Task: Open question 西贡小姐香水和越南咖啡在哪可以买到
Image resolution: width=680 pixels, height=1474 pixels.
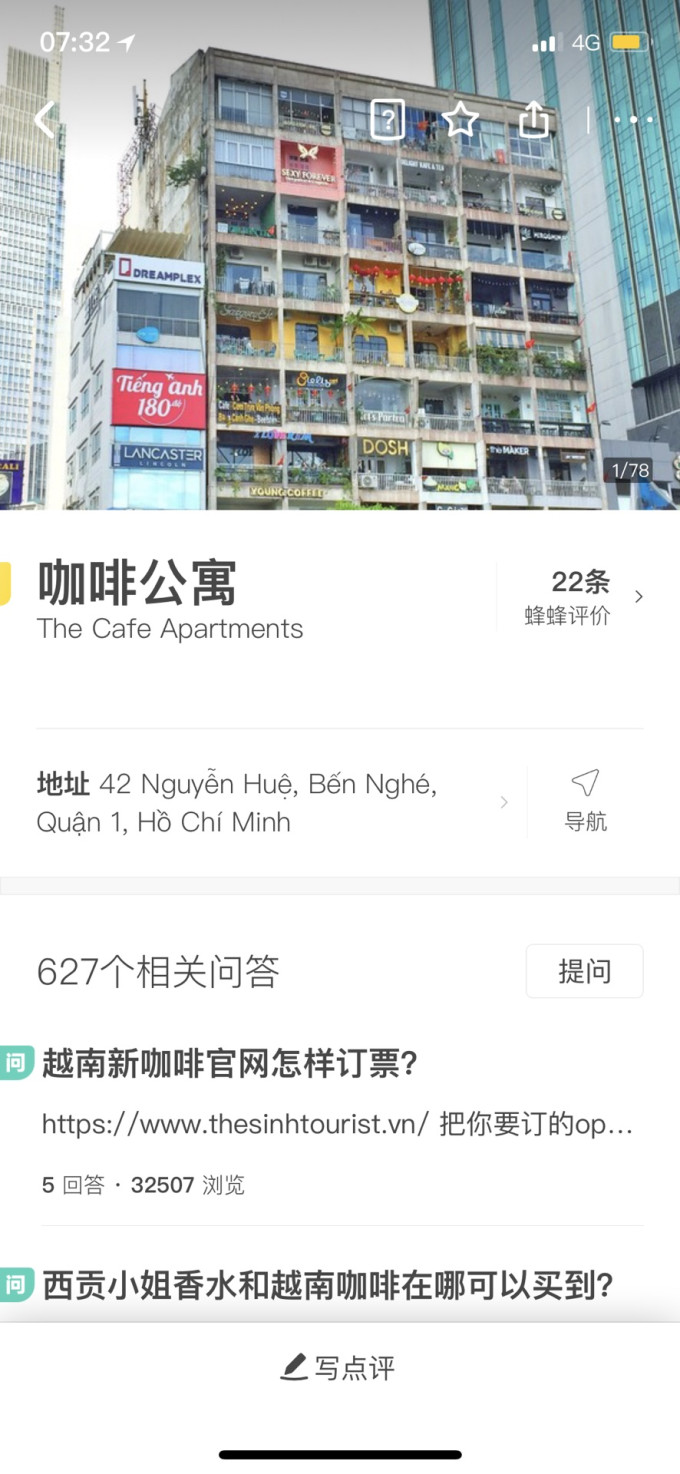Action: pyautogui.click(x=328, y=1284)
